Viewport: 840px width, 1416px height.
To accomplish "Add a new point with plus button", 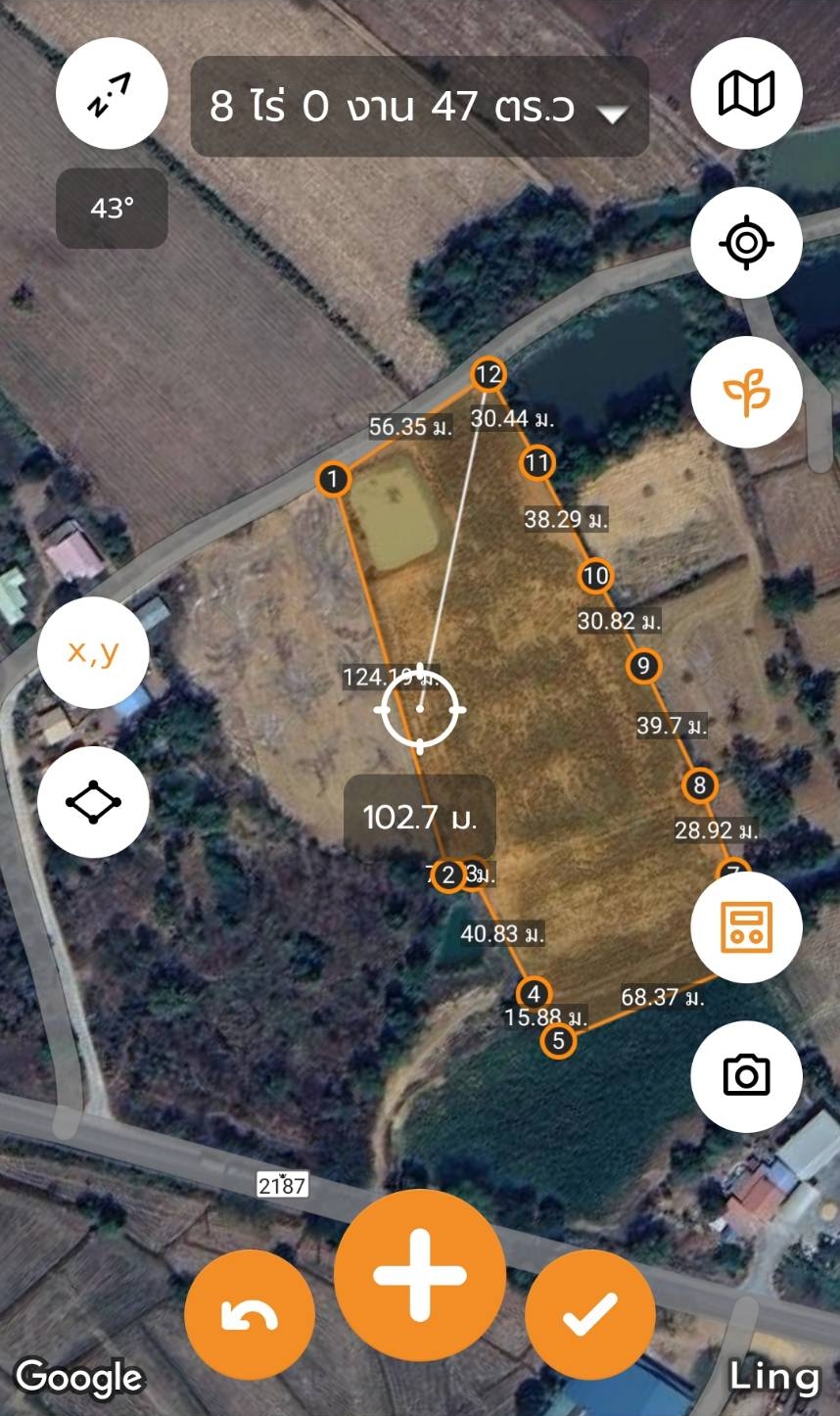I will pos(419,1275).
